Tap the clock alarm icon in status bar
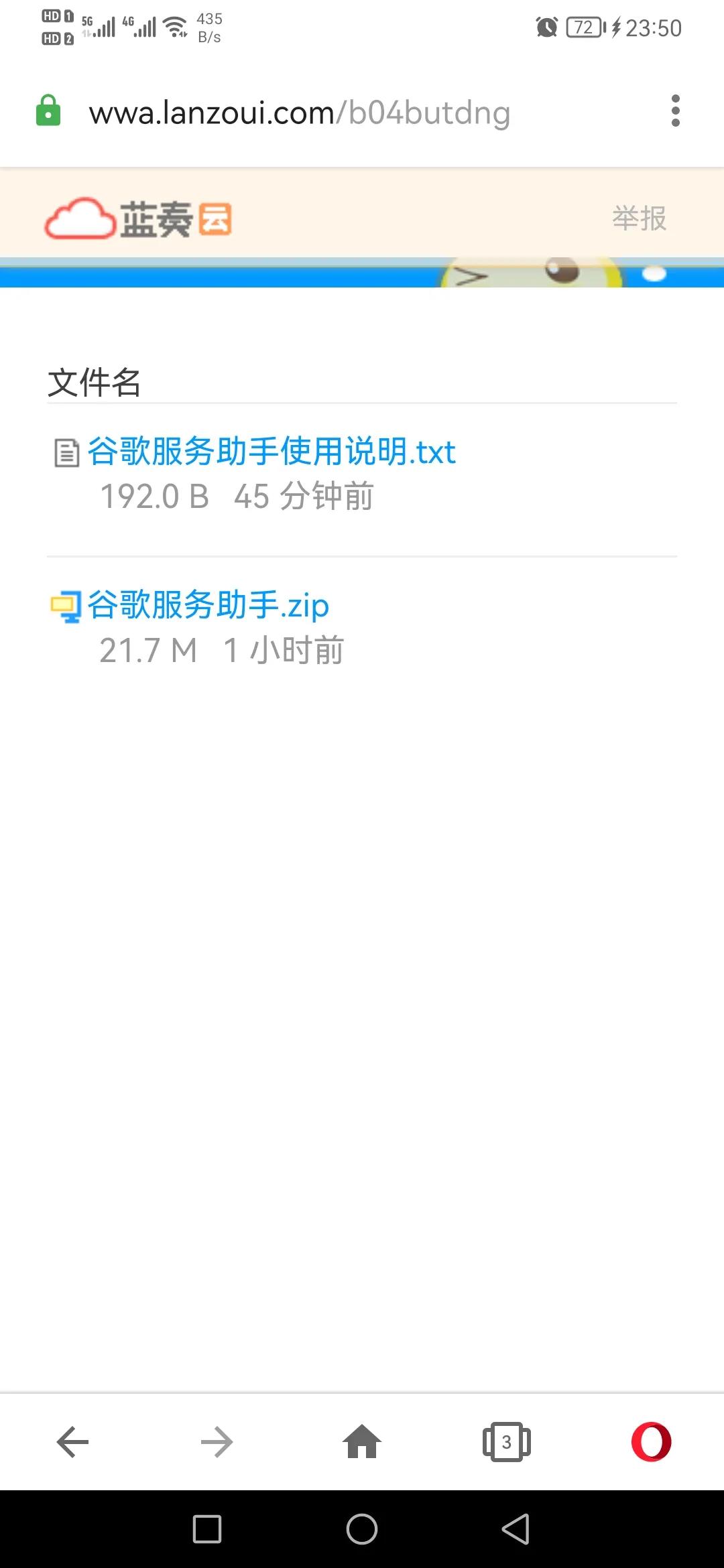 (x=546, y=27)
